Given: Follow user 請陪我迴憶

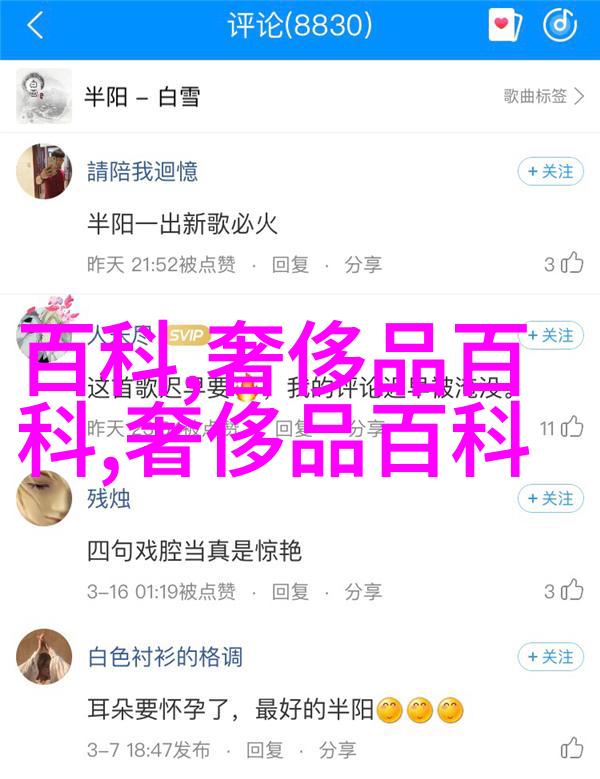Looking at the screenshot, I should click(549, 172).
